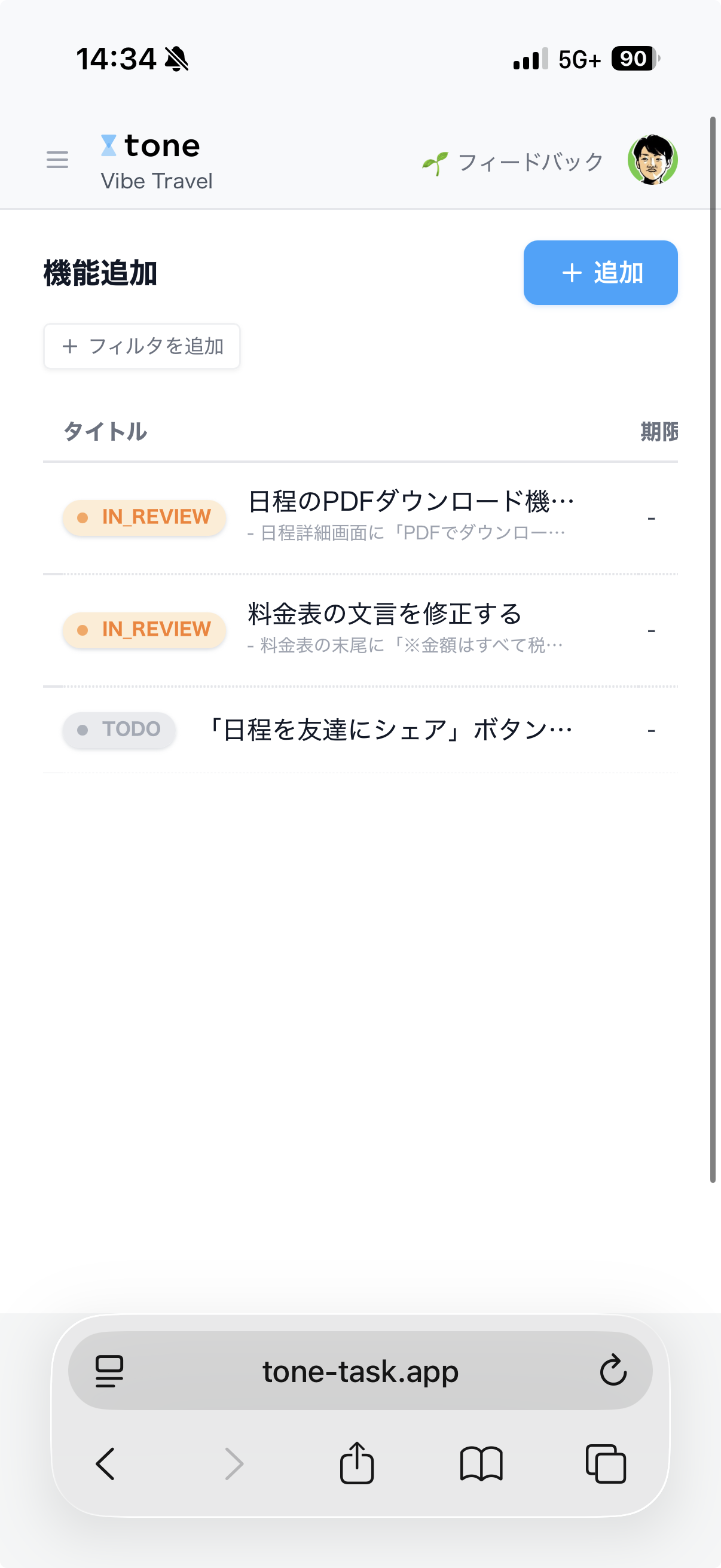Open the フィードバック link
Screen dimensions: 721x1568
(514, 162)
